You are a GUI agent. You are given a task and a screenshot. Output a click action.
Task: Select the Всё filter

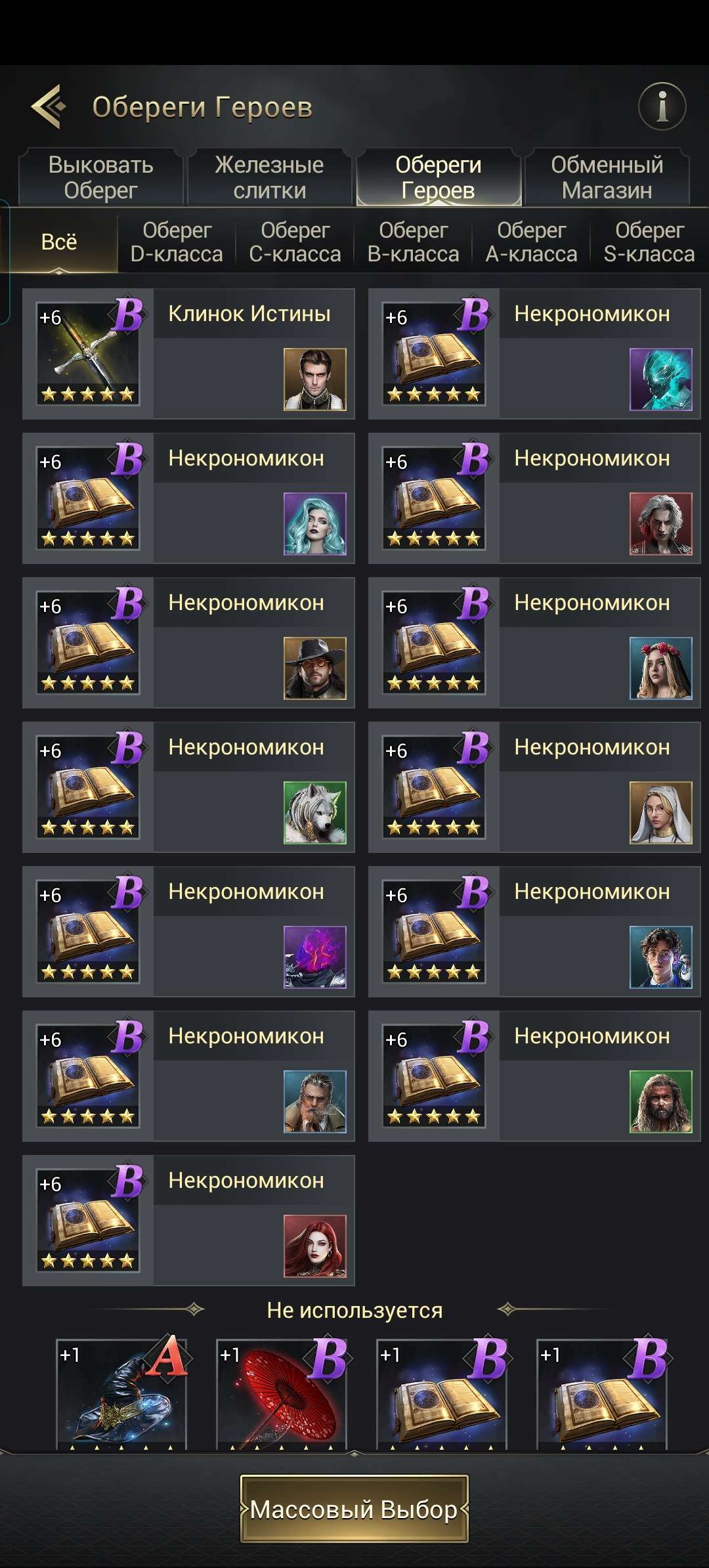pyautogui.click(x=59, y=242)
